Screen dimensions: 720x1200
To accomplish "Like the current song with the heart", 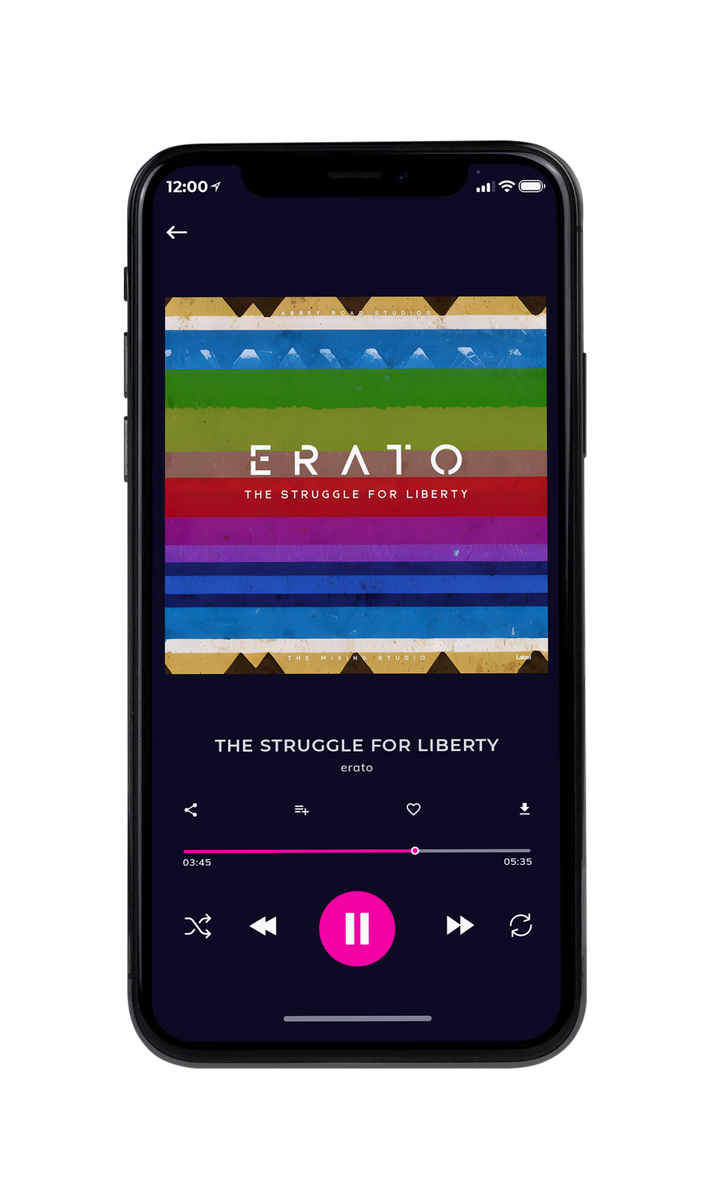I will click(x=413, y=809).
